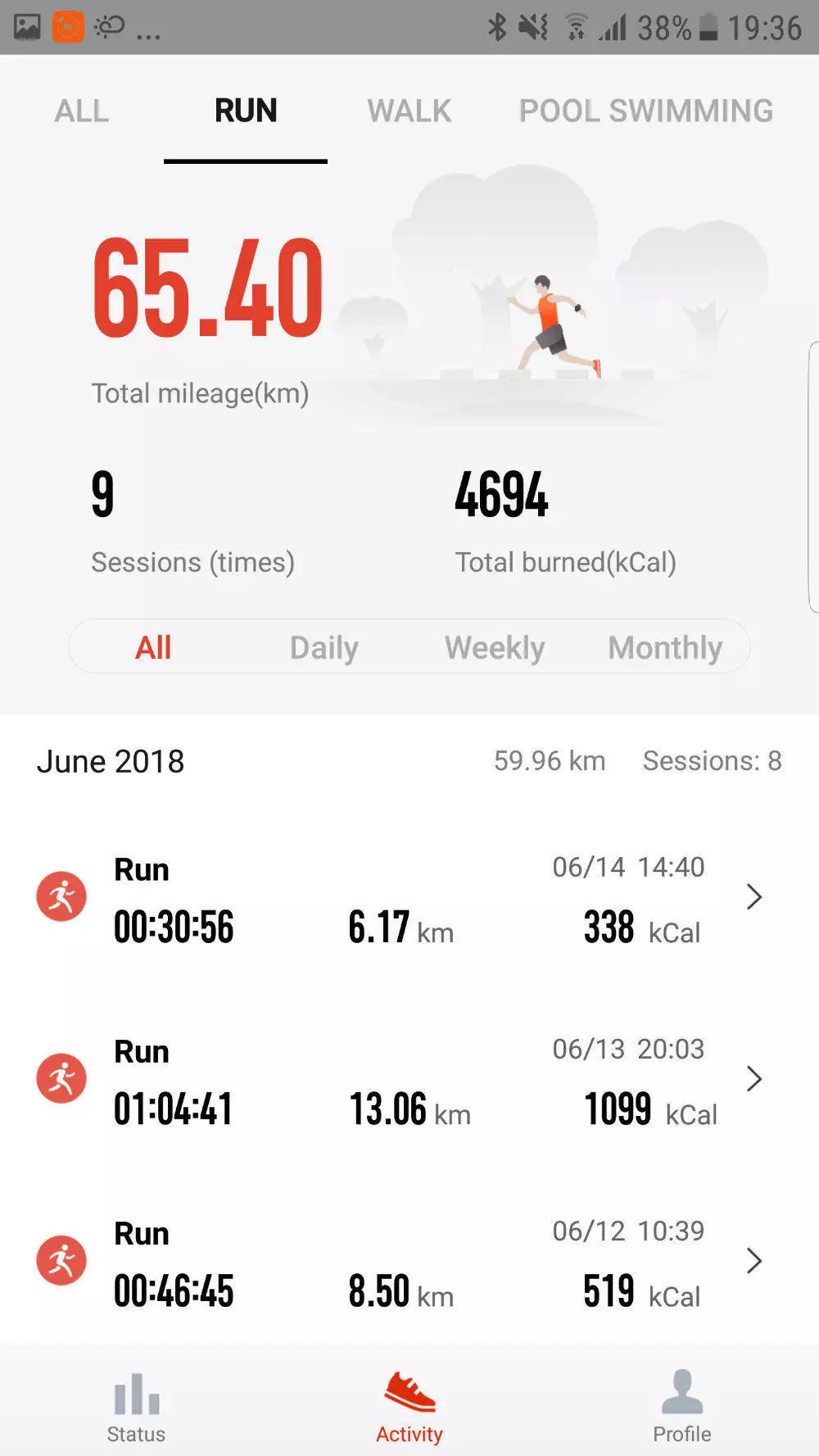The width and height of the screenshot is (819, 1456).
Task: Open the Profile tab
Action: tap(682, 1407)
